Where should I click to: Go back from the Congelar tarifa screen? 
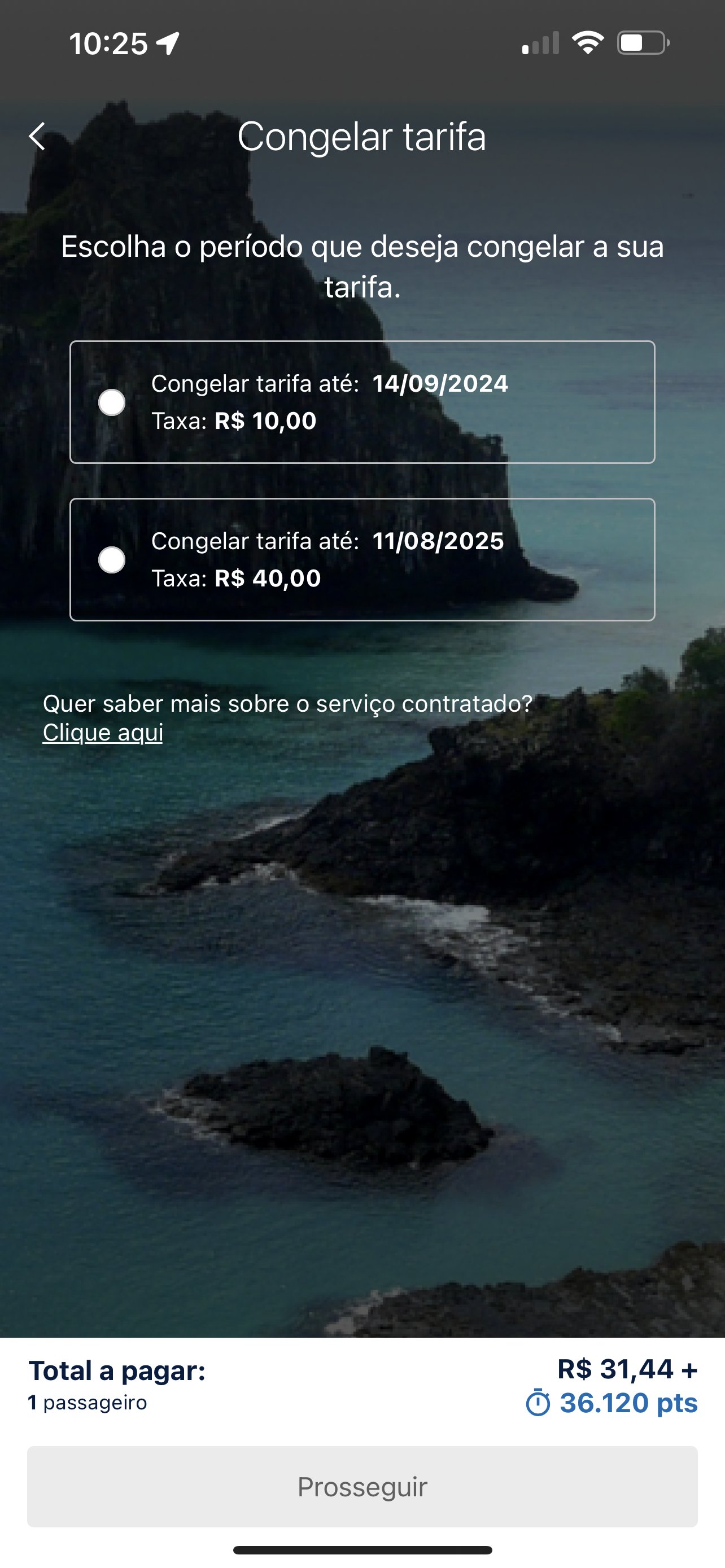[x=37, y=137]
